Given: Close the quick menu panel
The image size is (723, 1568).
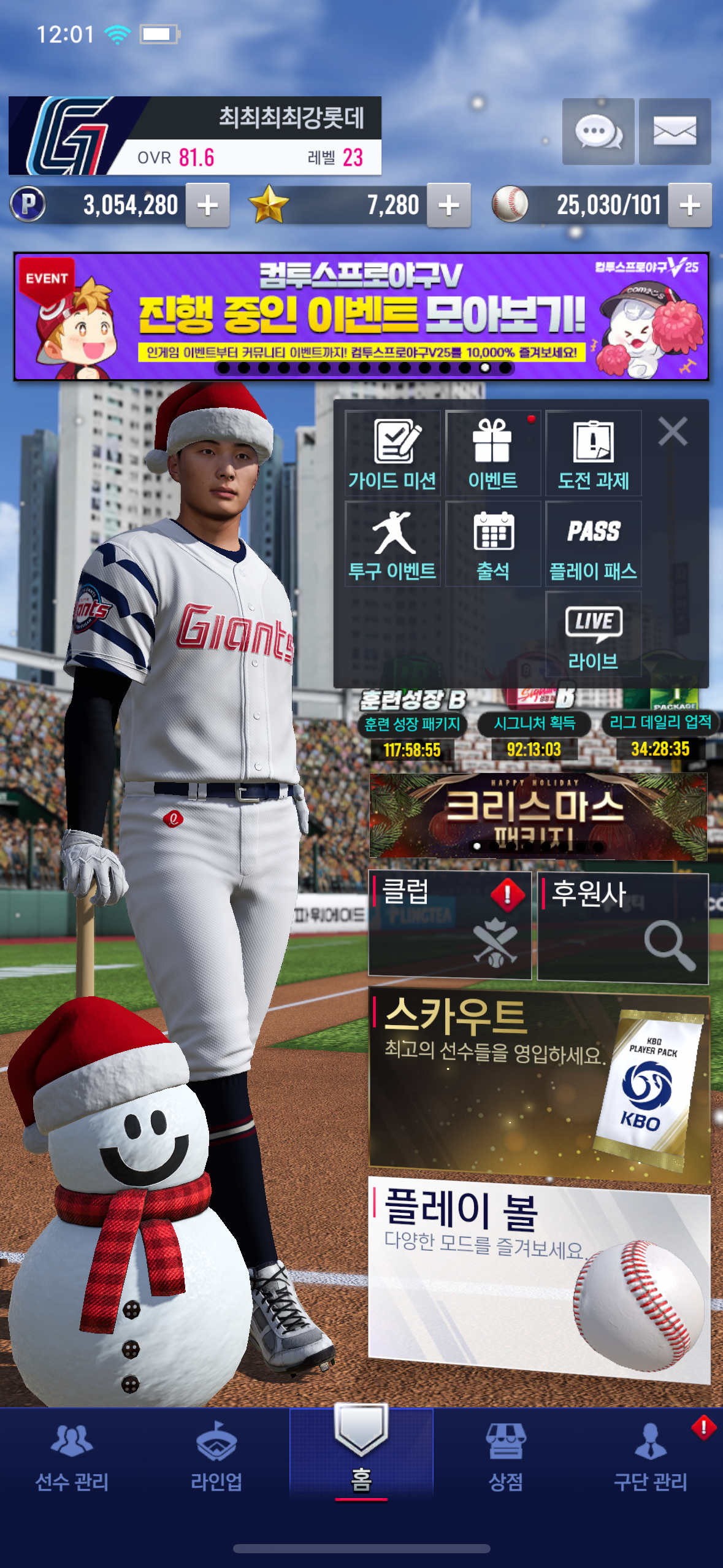Looking at the screenshot, I should pos(673,431).
